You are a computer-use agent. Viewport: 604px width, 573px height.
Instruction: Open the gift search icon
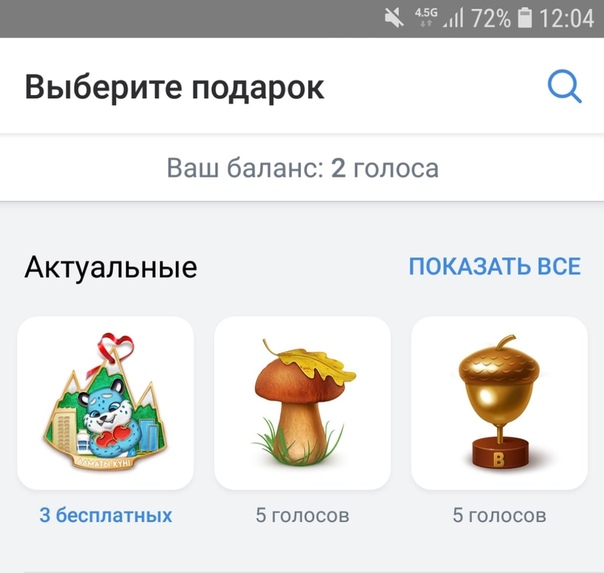click(x=565, y=87)
